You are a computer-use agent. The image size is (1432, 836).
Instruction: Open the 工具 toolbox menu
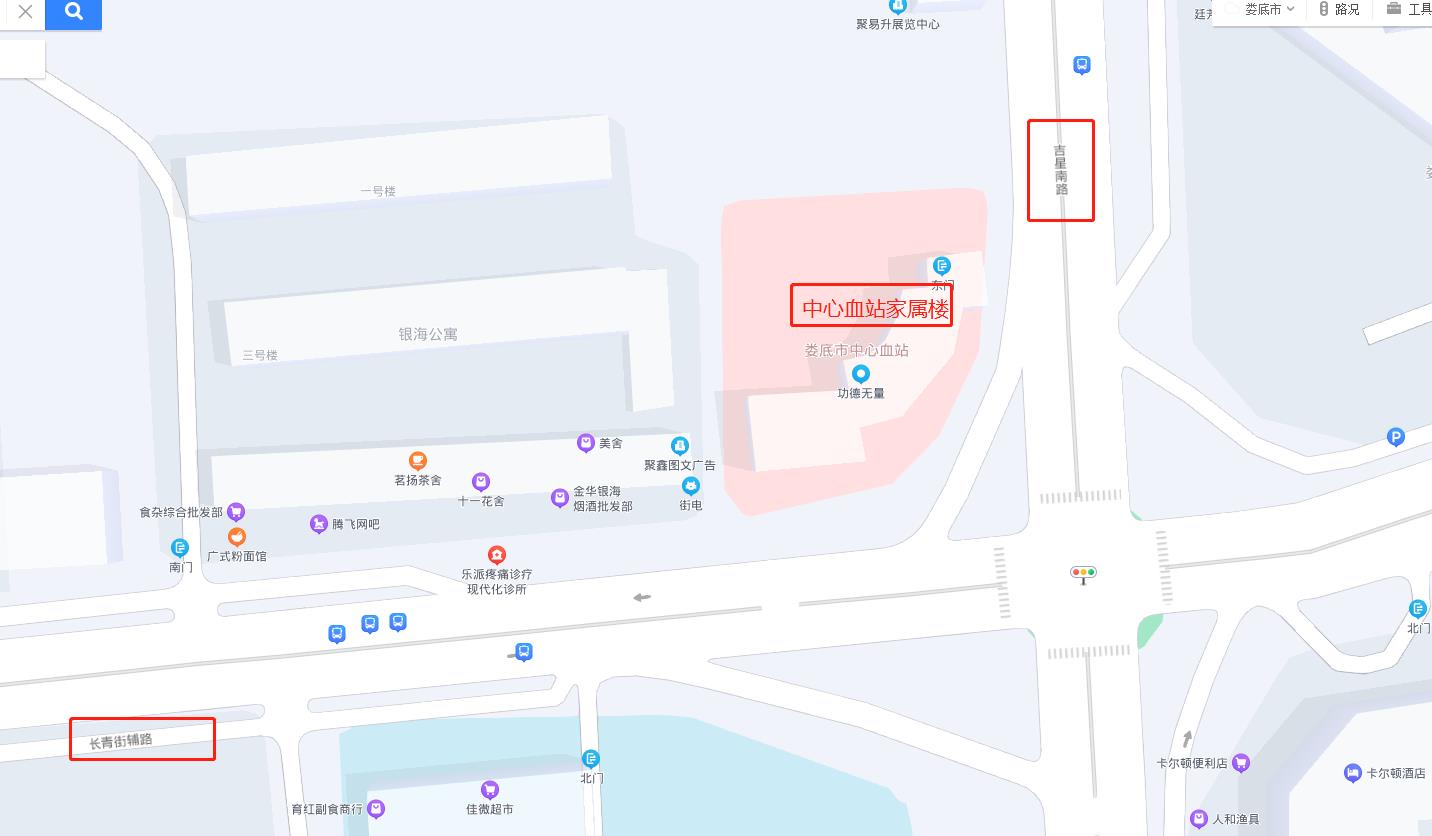pos(1410,9)
